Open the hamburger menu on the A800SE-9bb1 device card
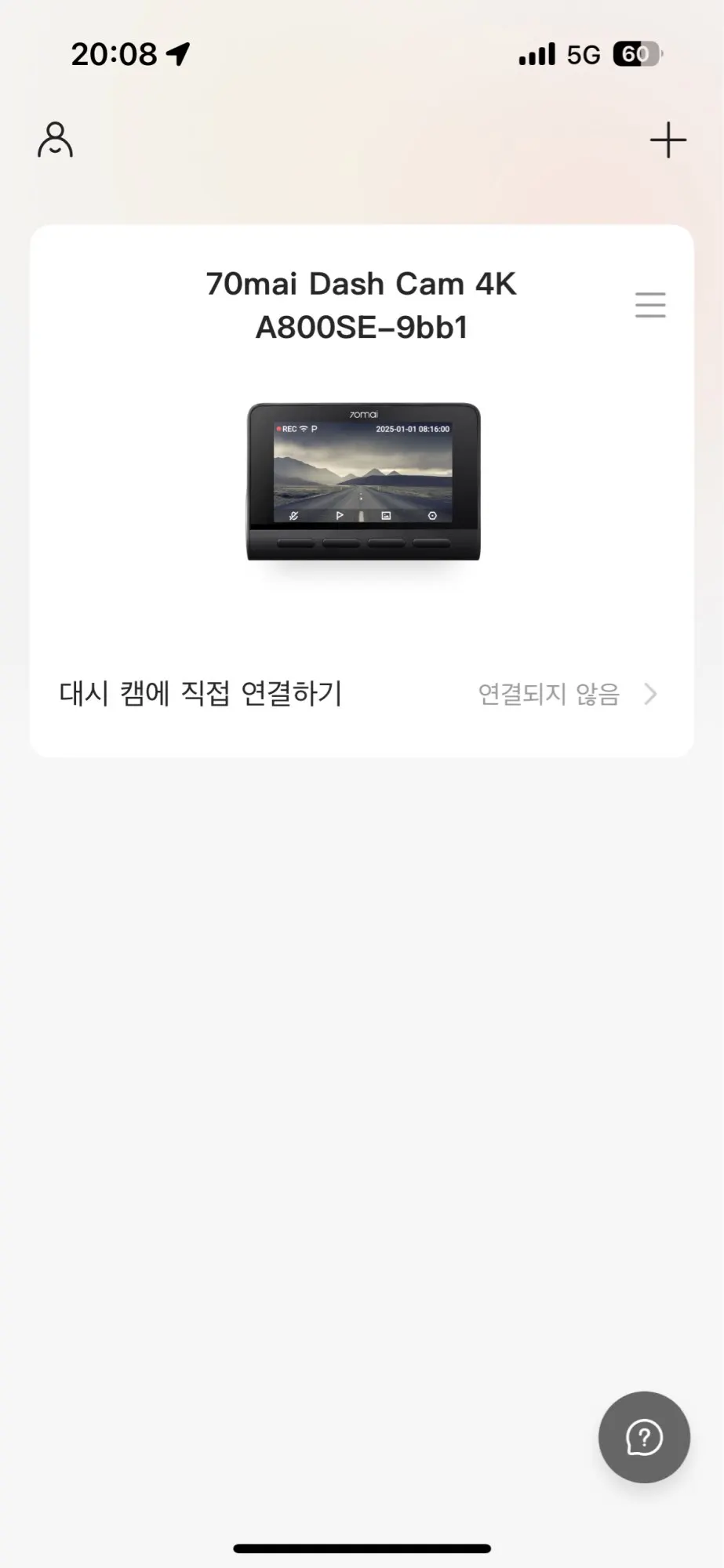This screenshot has height=1568, width=724. point(650,304)
